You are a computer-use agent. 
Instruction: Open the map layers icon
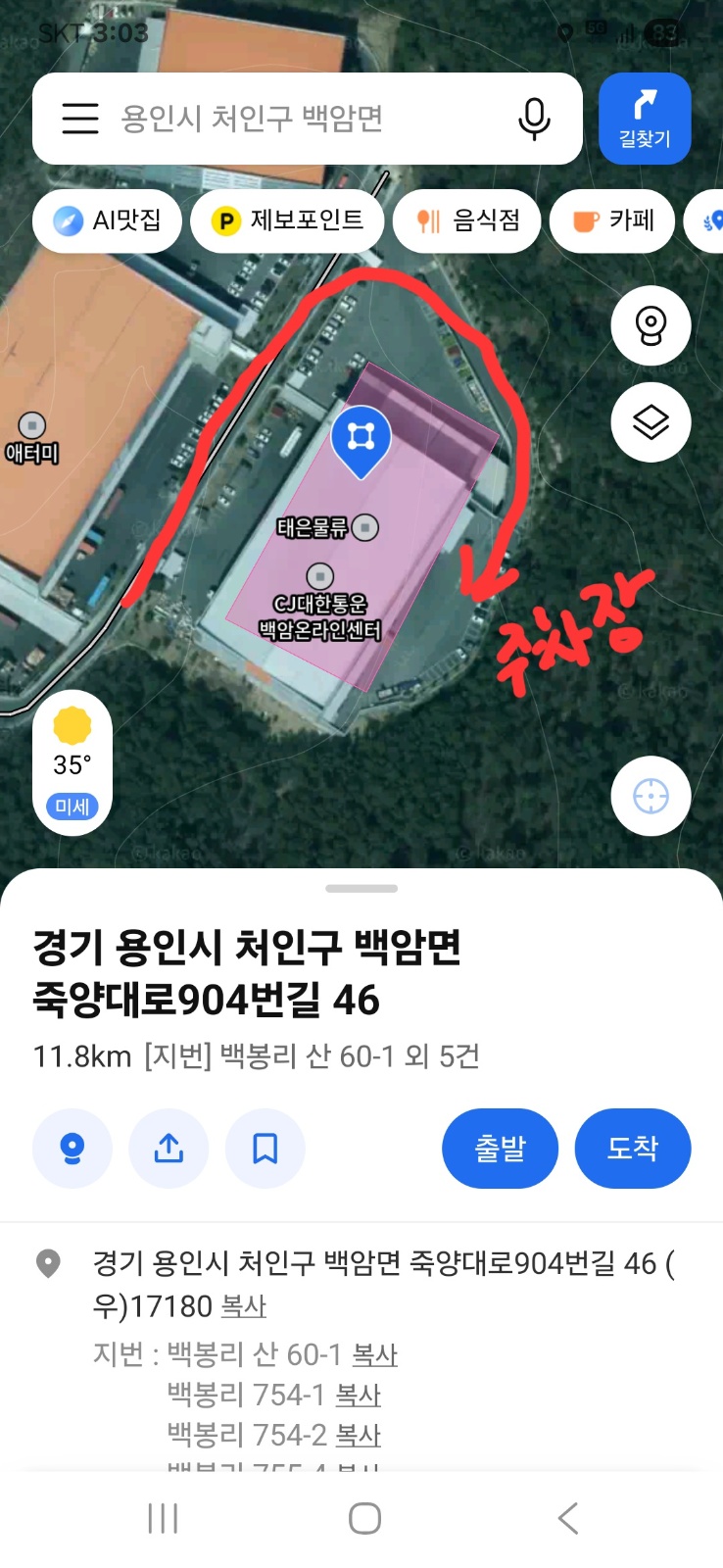(650, 421)
